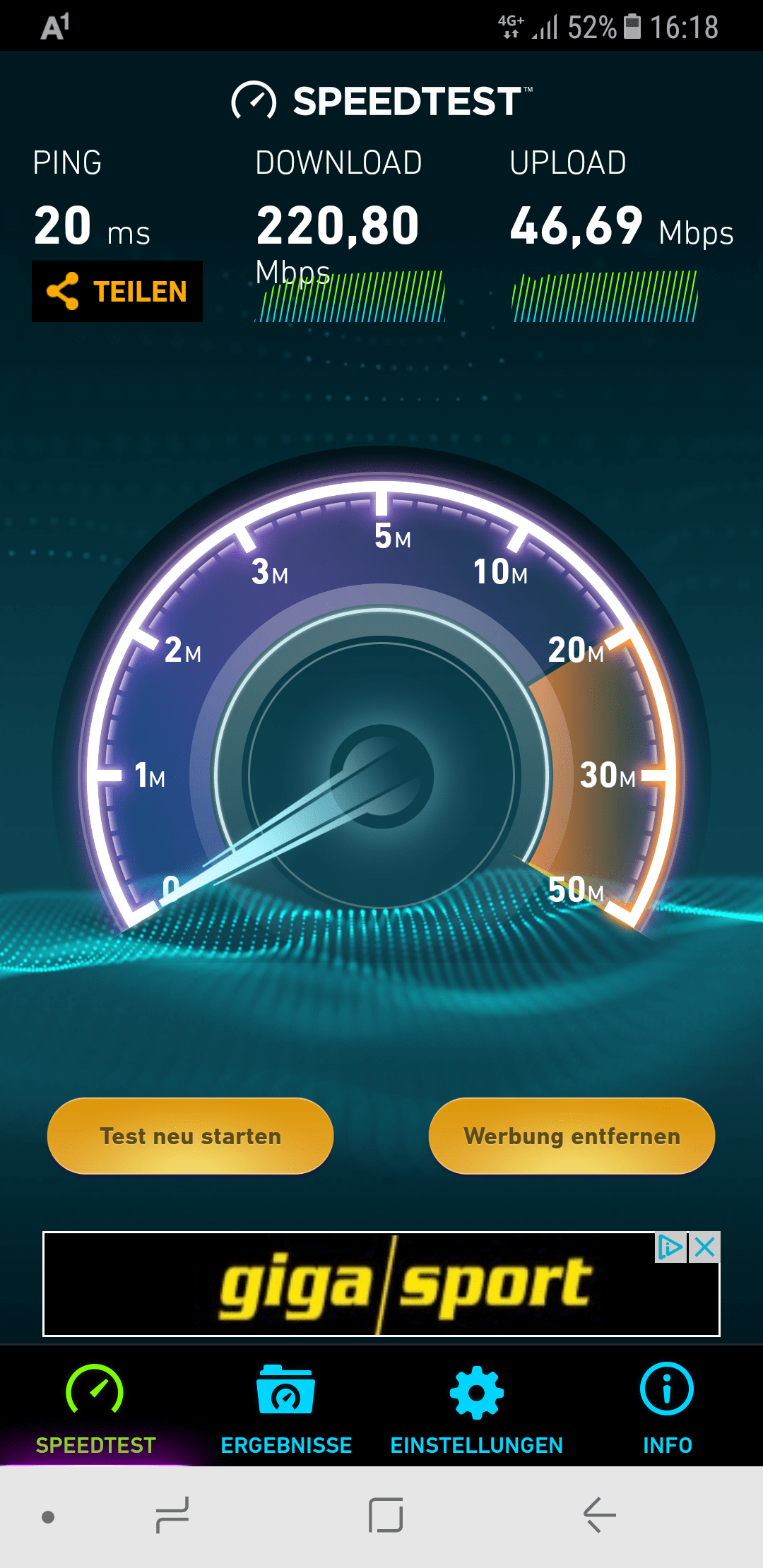Show recent apps from the navigation bar
Viewport: 763px width, 1568px height.
click(x=172, y=1515)
